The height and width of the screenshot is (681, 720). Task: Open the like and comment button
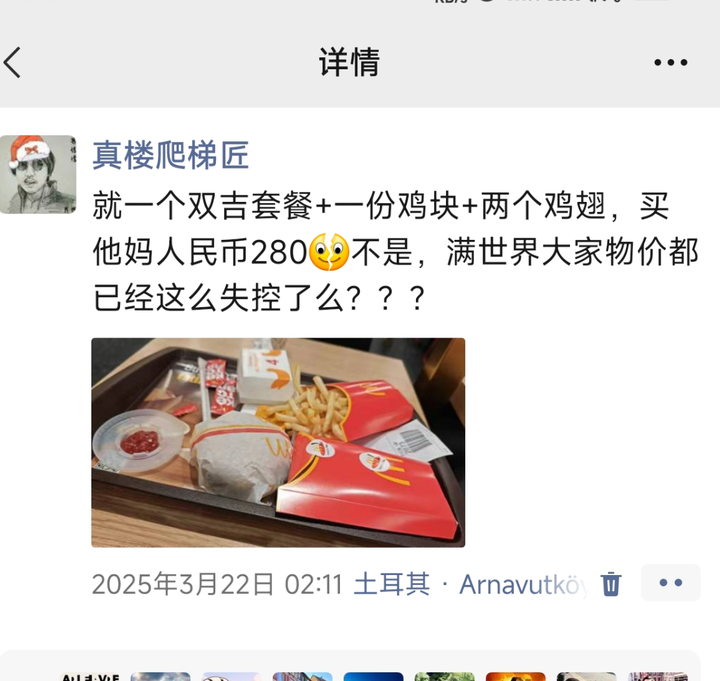[670, 583]
